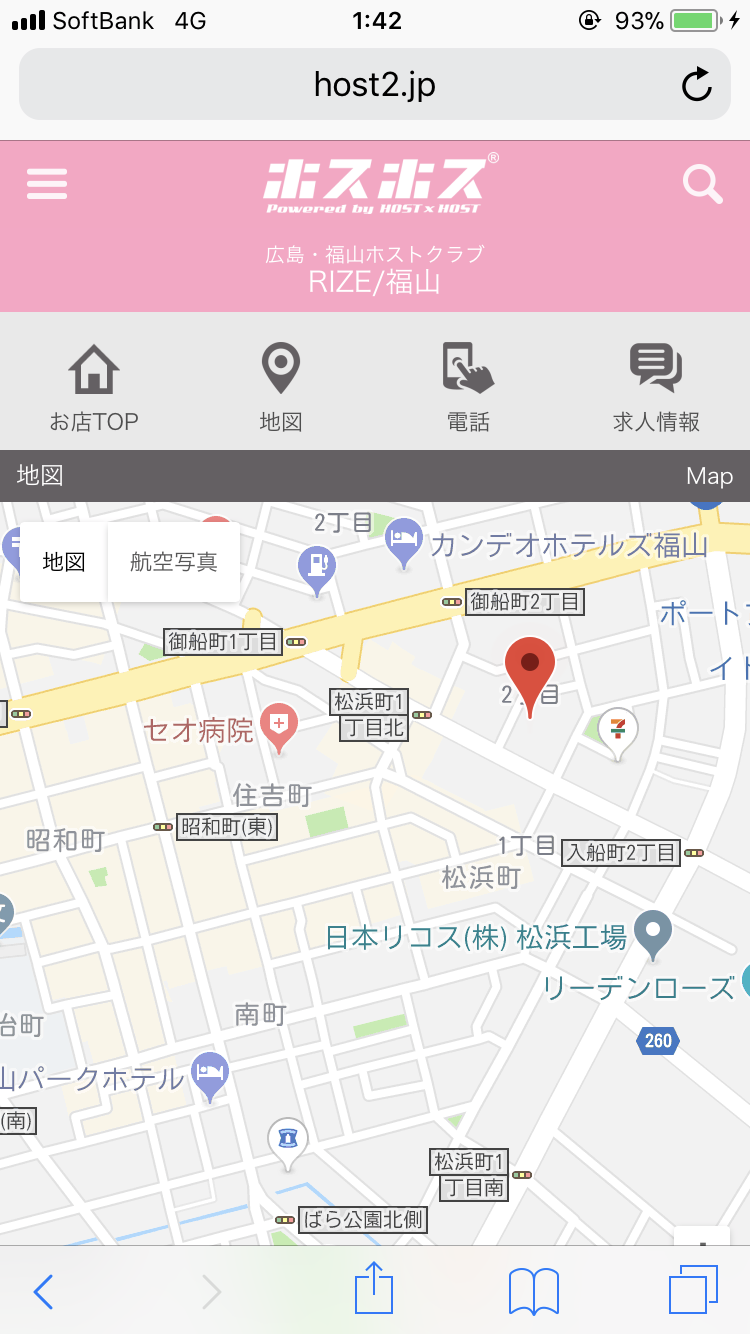Open 求人情報 recruitment info

point(656,388)
